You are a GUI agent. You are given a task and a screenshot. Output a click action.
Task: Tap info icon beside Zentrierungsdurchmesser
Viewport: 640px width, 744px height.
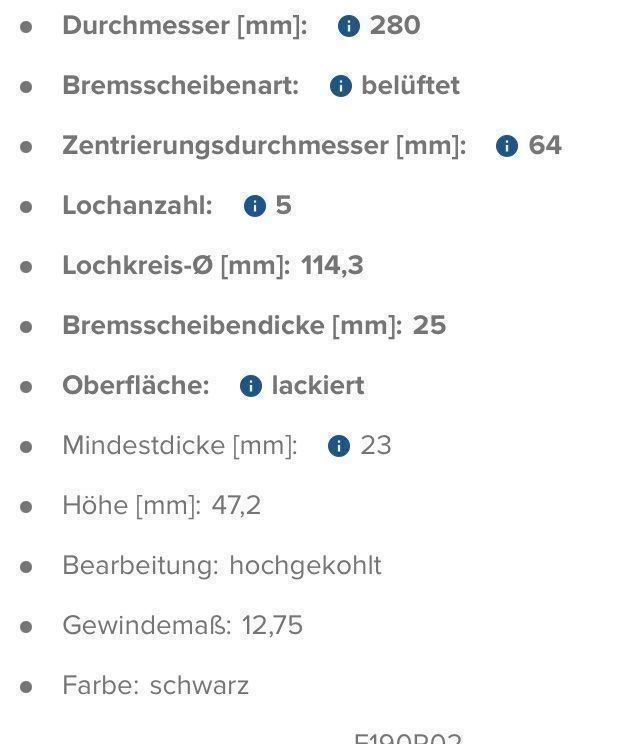pyautogui.click(x=507, y=146)
